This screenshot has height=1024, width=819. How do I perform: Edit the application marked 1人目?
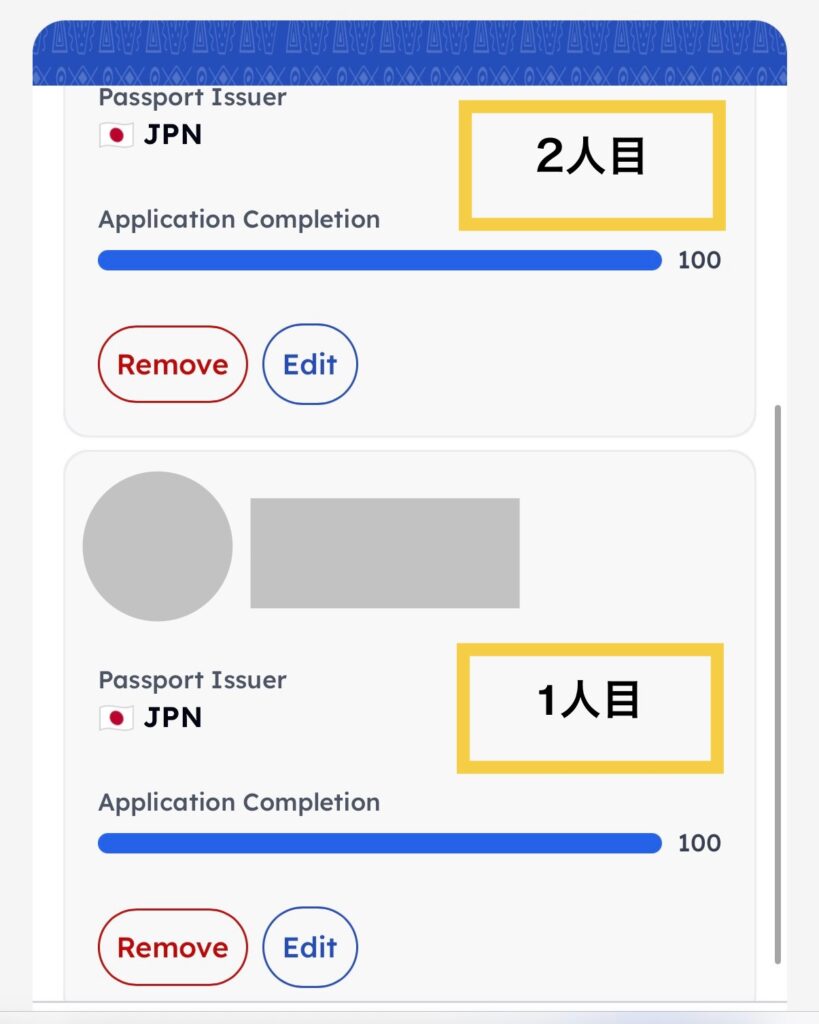point(310,947)
